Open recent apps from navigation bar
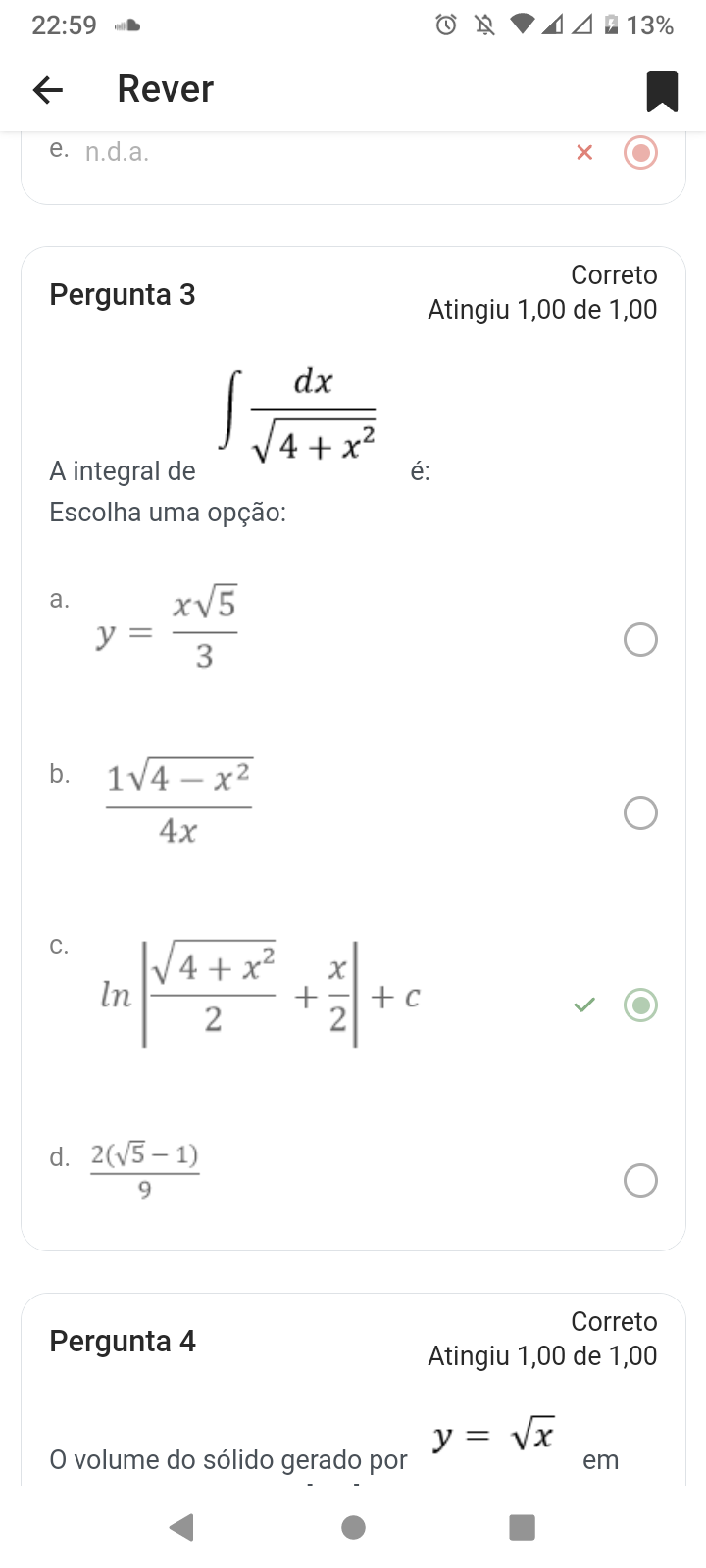 click(523, 1527)
